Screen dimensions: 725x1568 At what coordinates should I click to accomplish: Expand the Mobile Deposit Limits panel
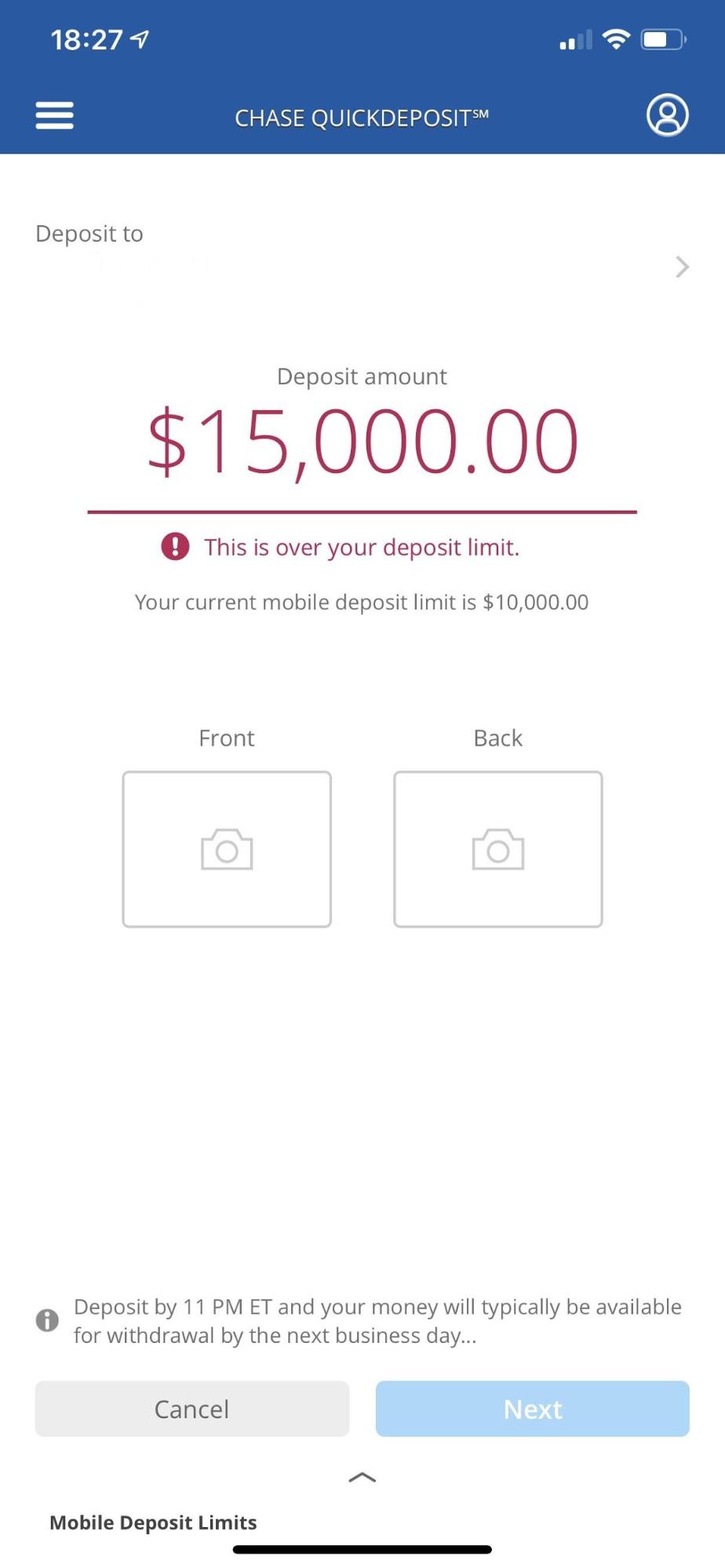(362, 1479)
